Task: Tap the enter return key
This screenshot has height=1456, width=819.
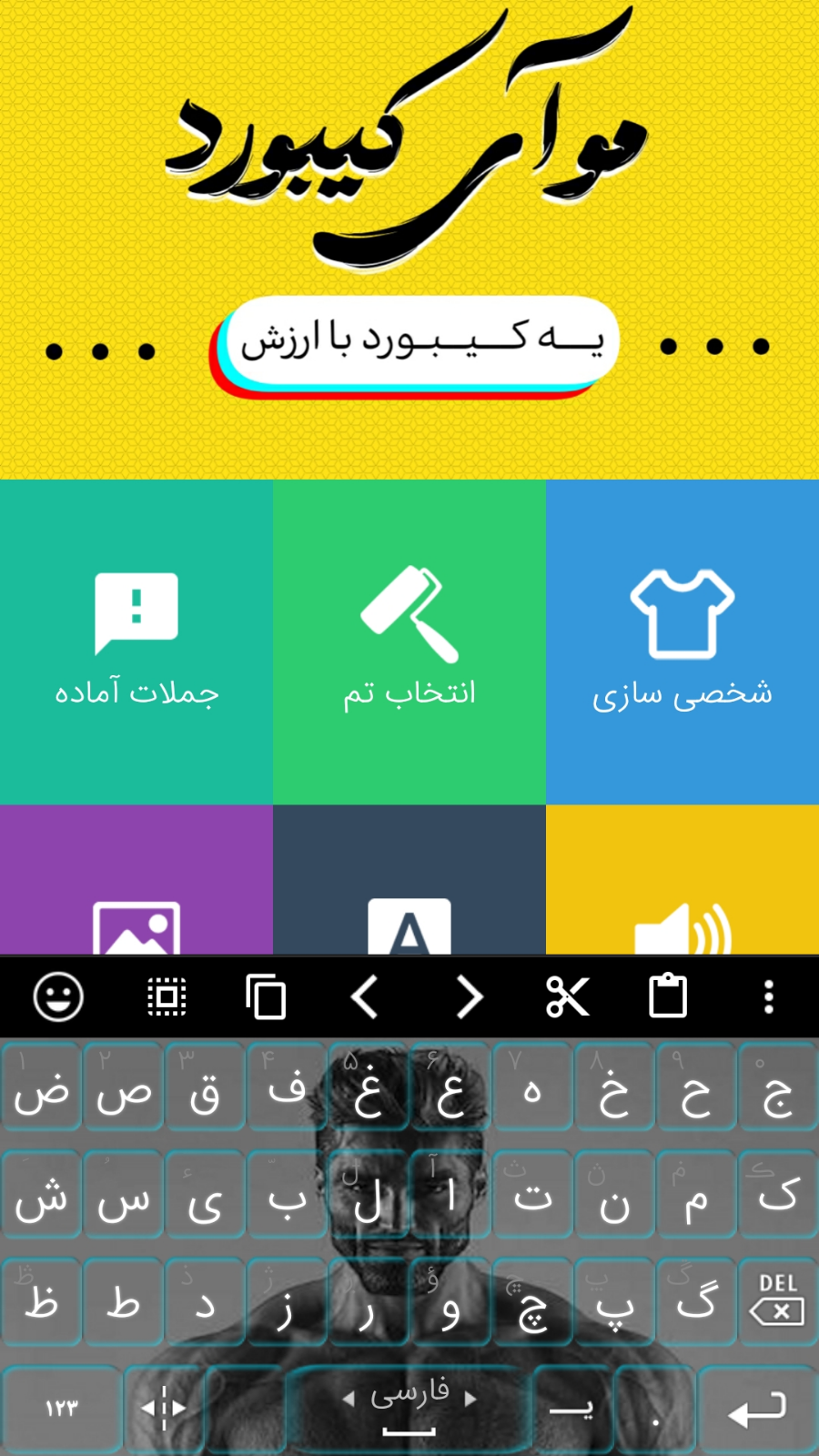Action: click(x=757, y=1409)
